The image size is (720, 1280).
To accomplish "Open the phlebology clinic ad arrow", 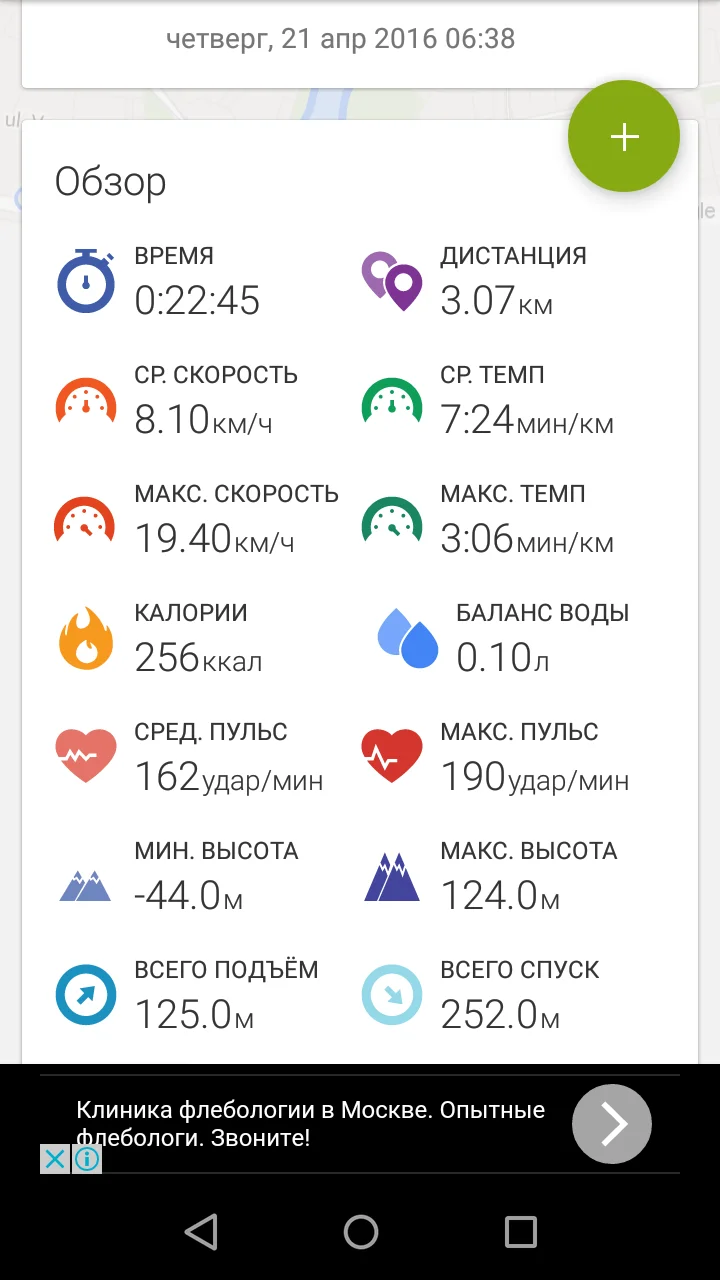I will (611, 1124).
